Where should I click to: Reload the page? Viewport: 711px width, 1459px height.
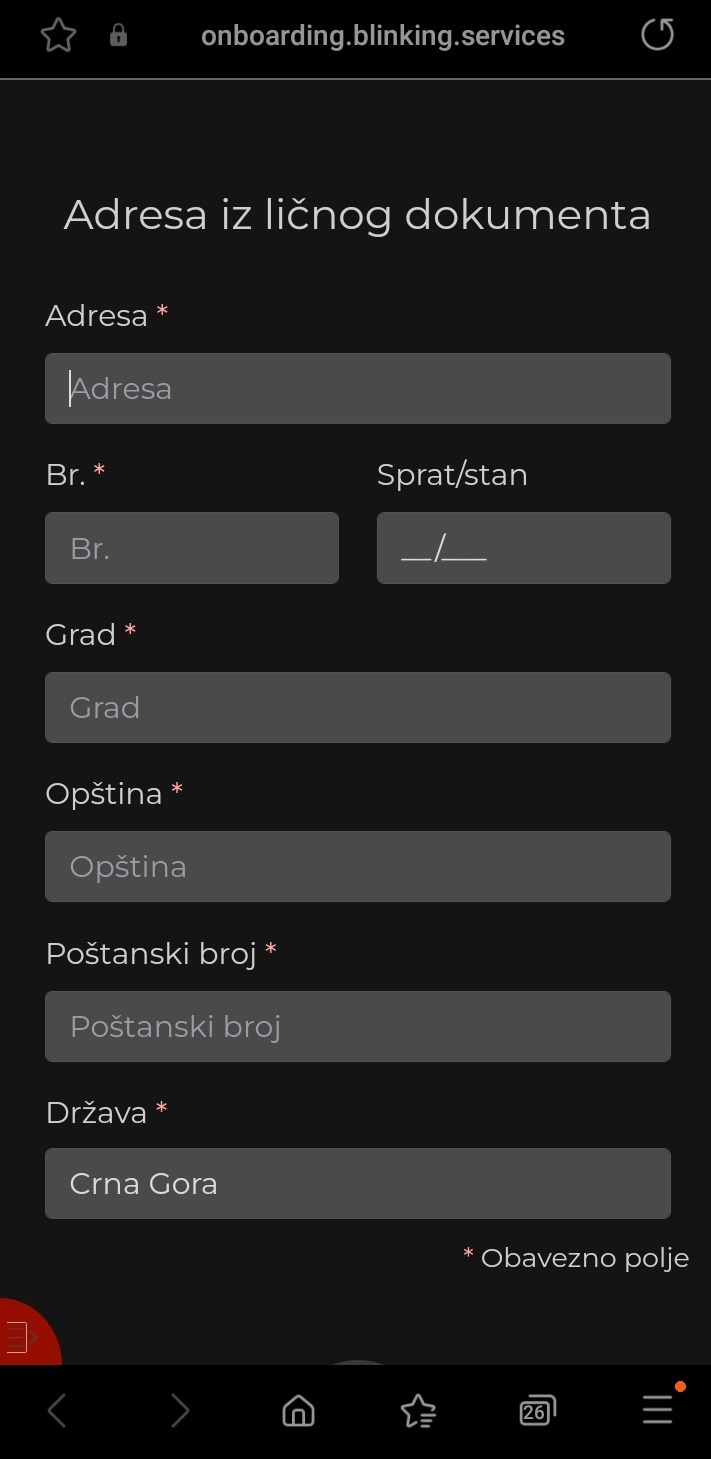click(657, 36)
